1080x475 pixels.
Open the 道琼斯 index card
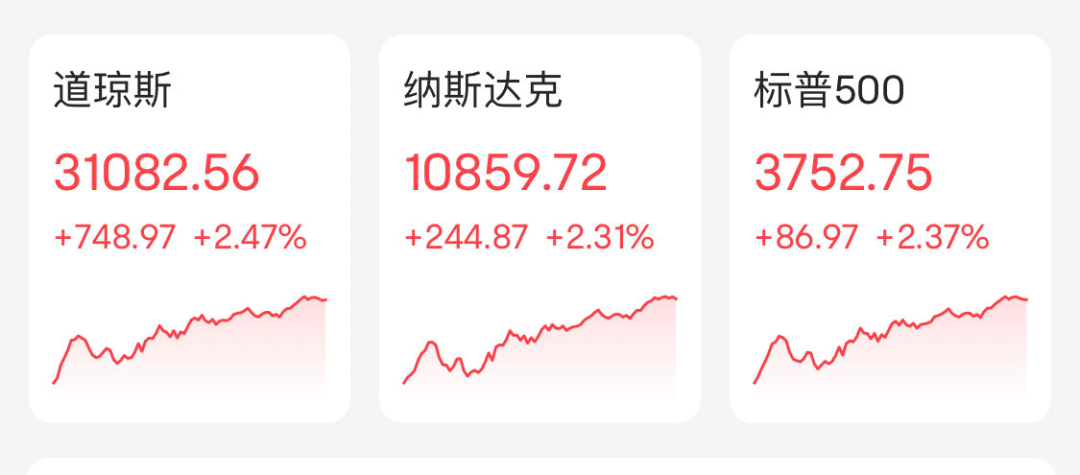click(x=189, y=228)
